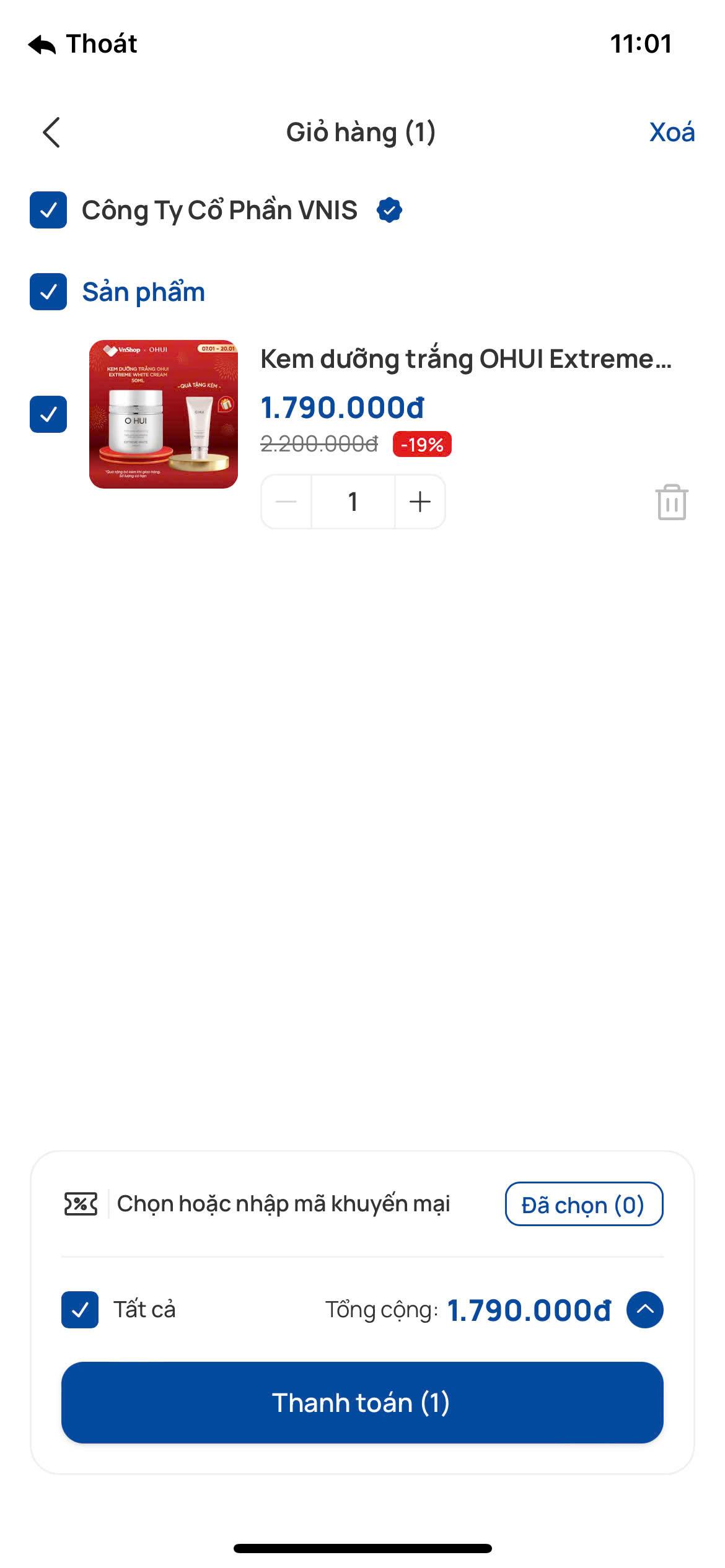Toggle the Sản phẩm checkbox
The height and width of the screenshot is (1568, 725).
pyautogui.click(x=48, y=292)
